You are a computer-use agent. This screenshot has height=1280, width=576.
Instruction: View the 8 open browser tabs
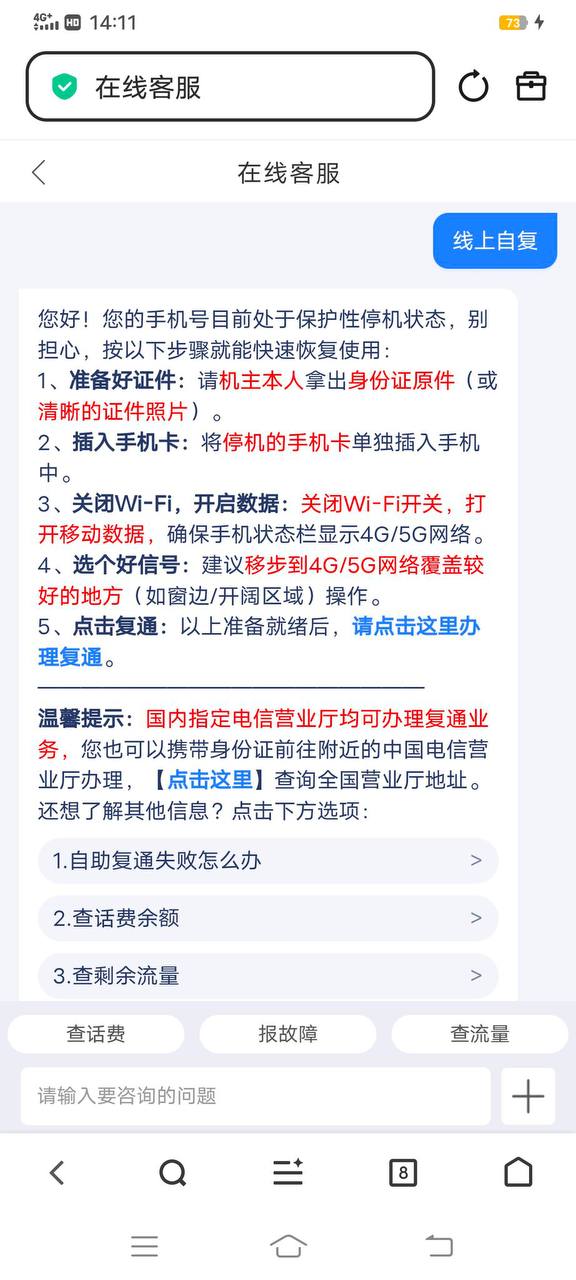(403, 1172)
